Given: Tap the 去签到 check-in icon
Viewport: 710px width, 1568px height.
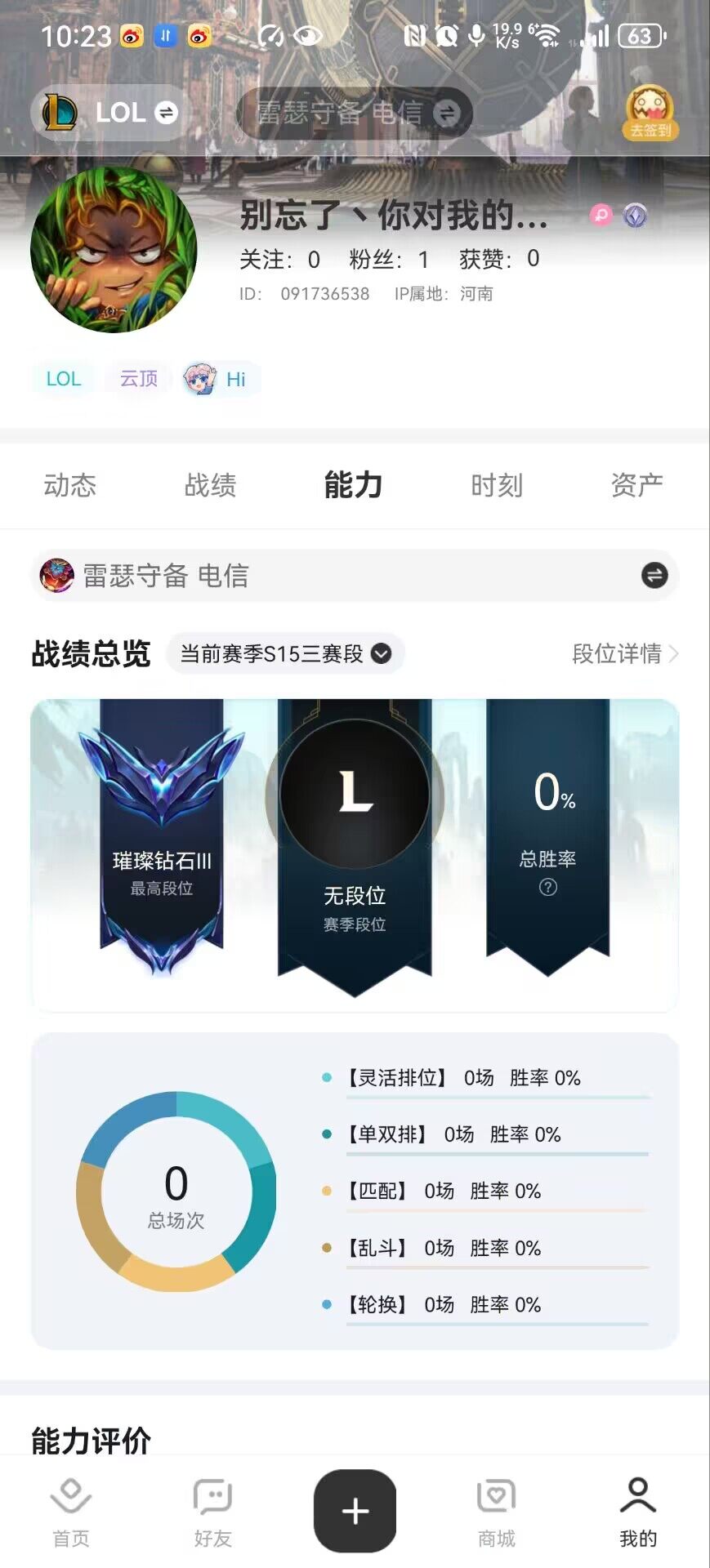Looking at the screenshot, I should 650,113.
